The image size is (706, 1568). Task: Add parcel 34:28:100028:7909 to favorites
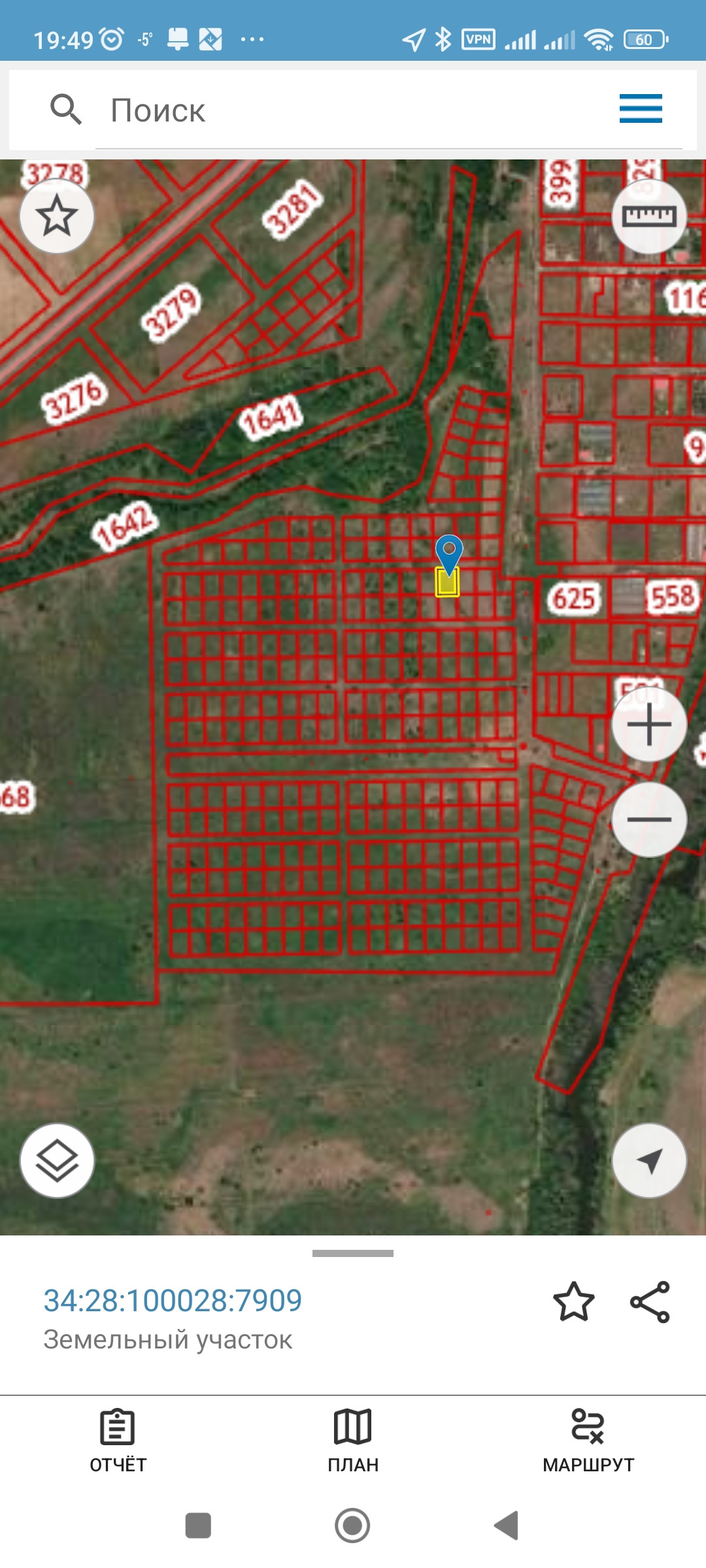coord(573,1302)
